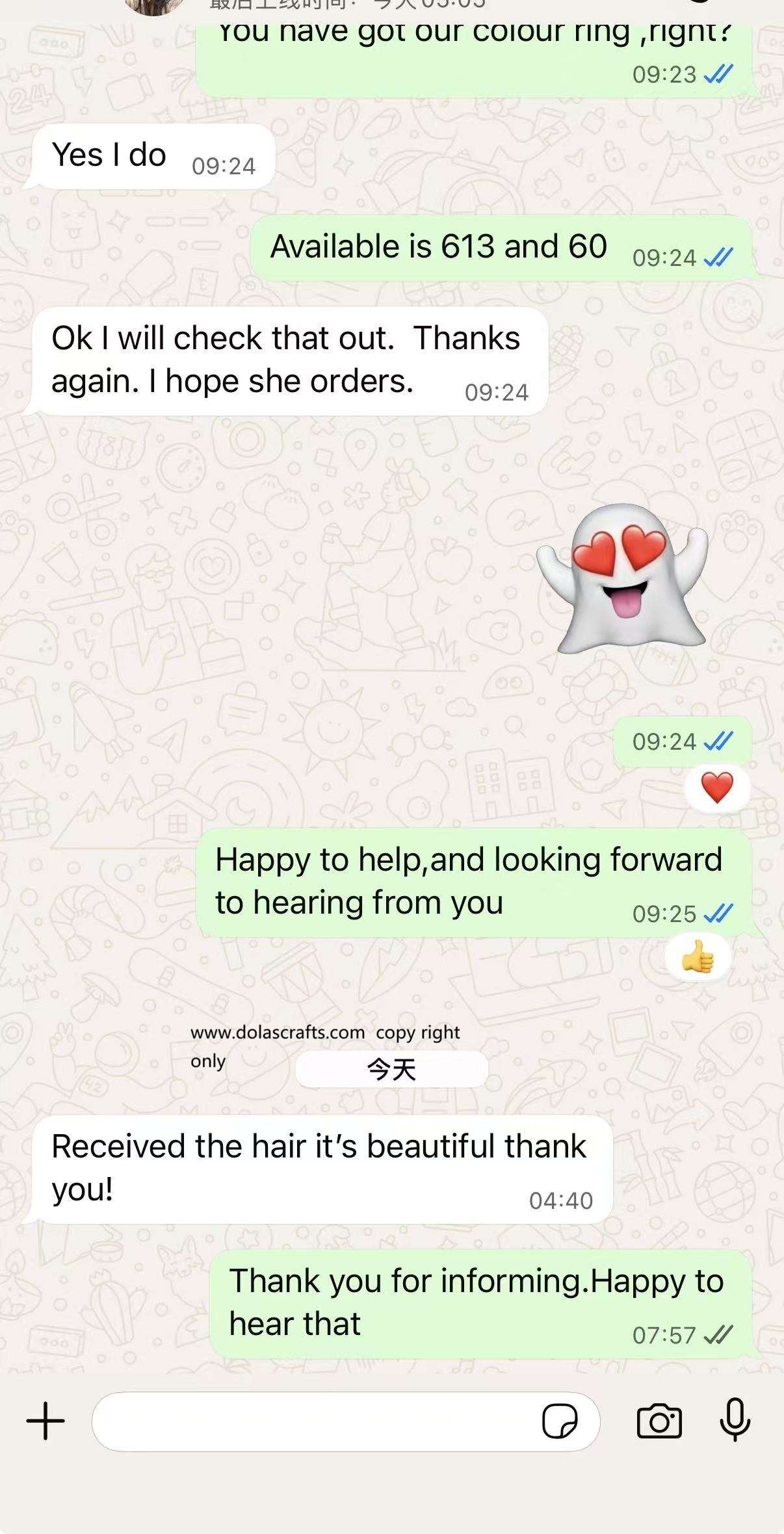Image resolution: width=784 pixels, height=1534 pixels.
Task: View the thumbs-up reaction details
Action: coord(698,957)
